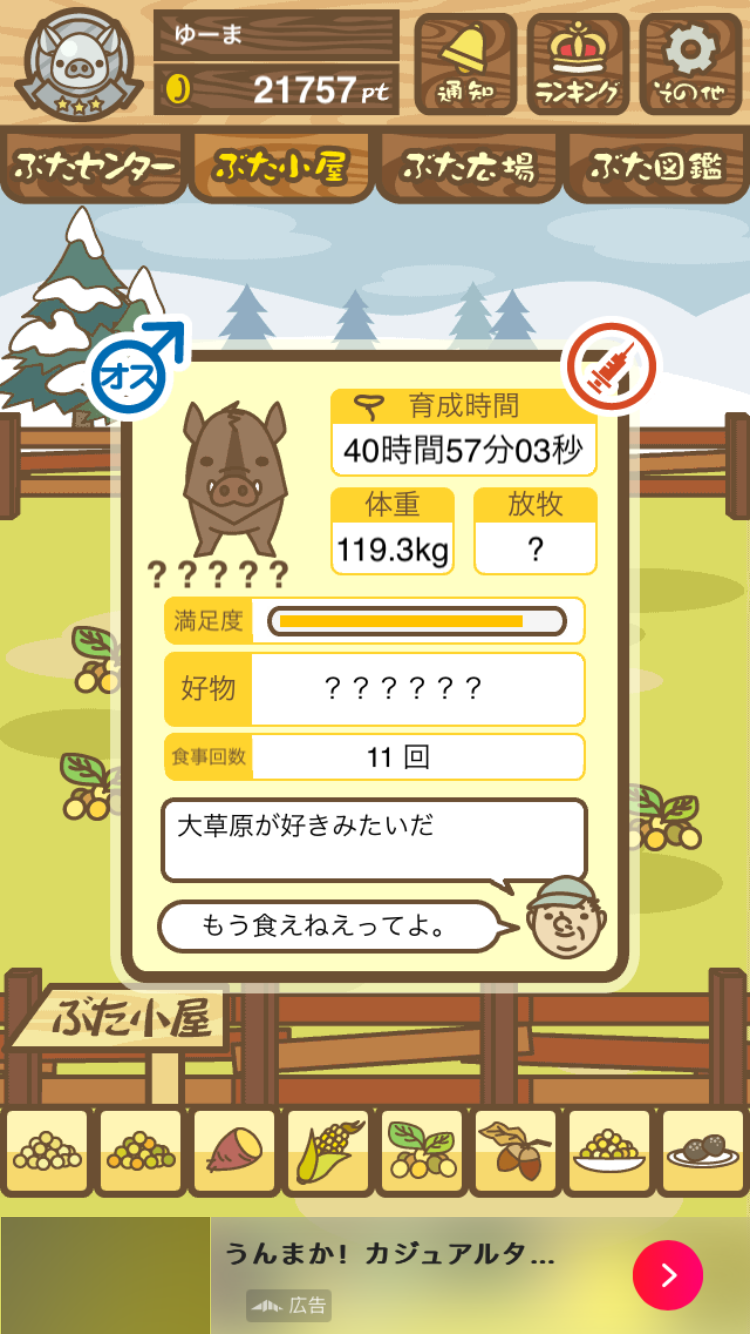Pick the mixed green and orange beans
The image size is (750, 1334).
pos(140,1152)
